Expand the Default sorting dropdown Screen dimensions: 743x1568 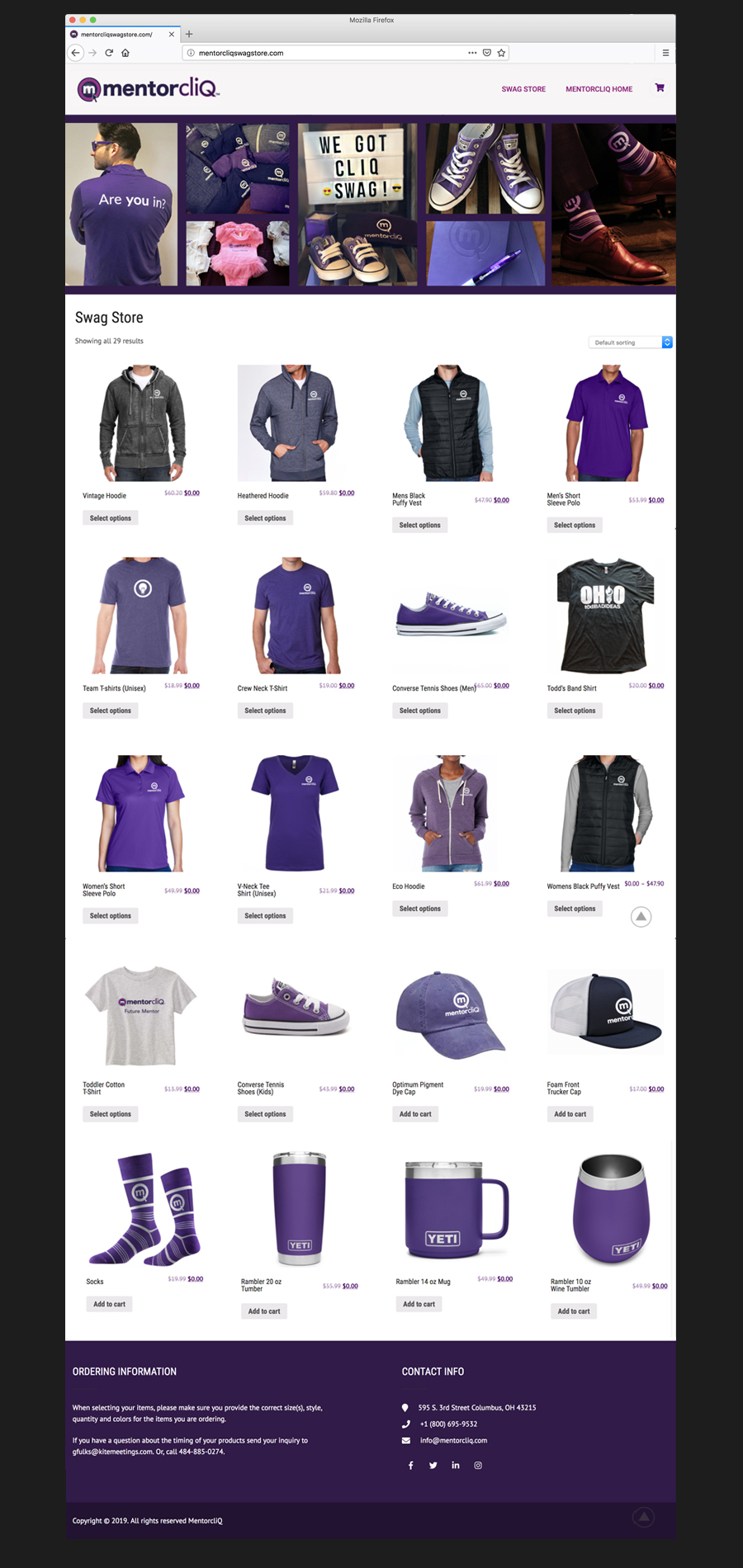[630, 342]
